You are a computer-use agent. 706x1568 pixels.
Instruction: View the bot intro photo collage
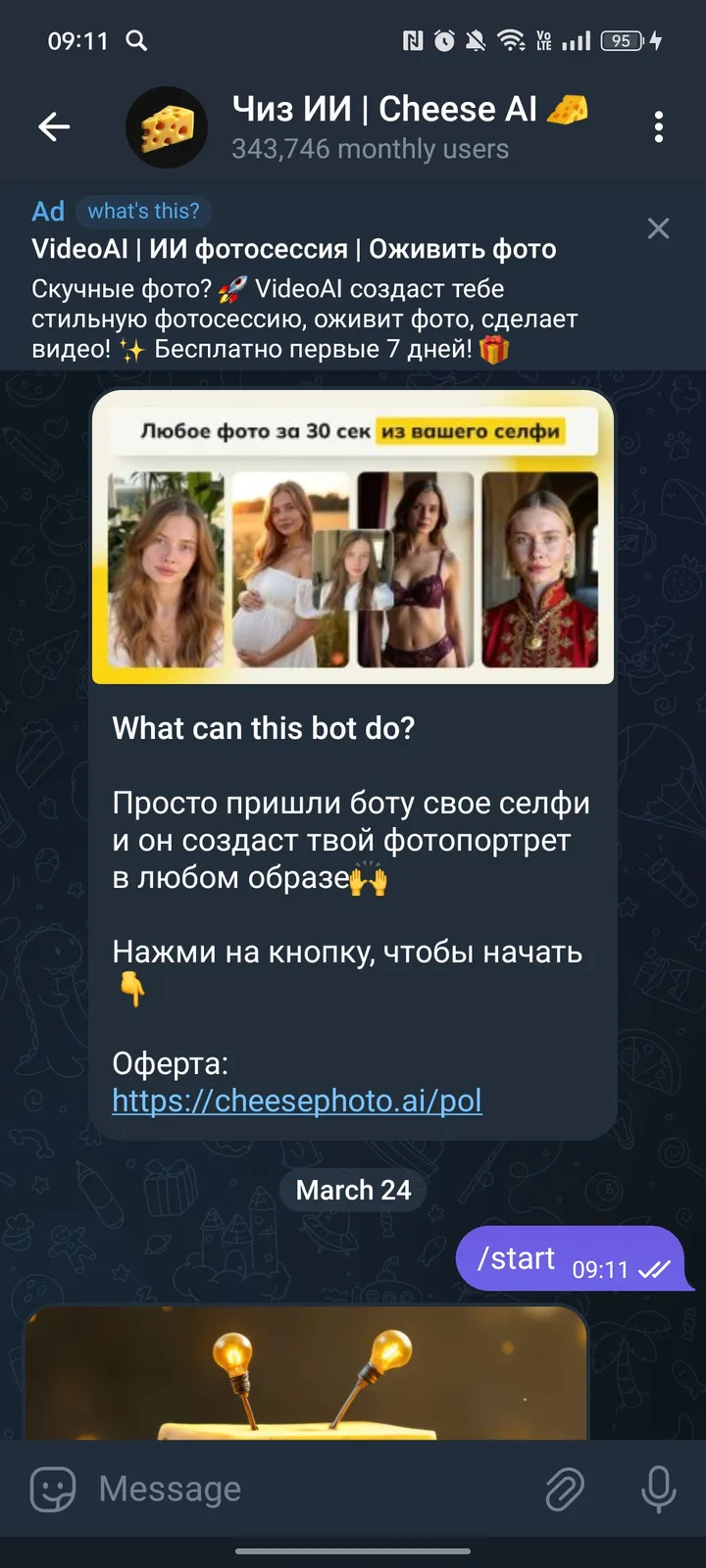352,537
